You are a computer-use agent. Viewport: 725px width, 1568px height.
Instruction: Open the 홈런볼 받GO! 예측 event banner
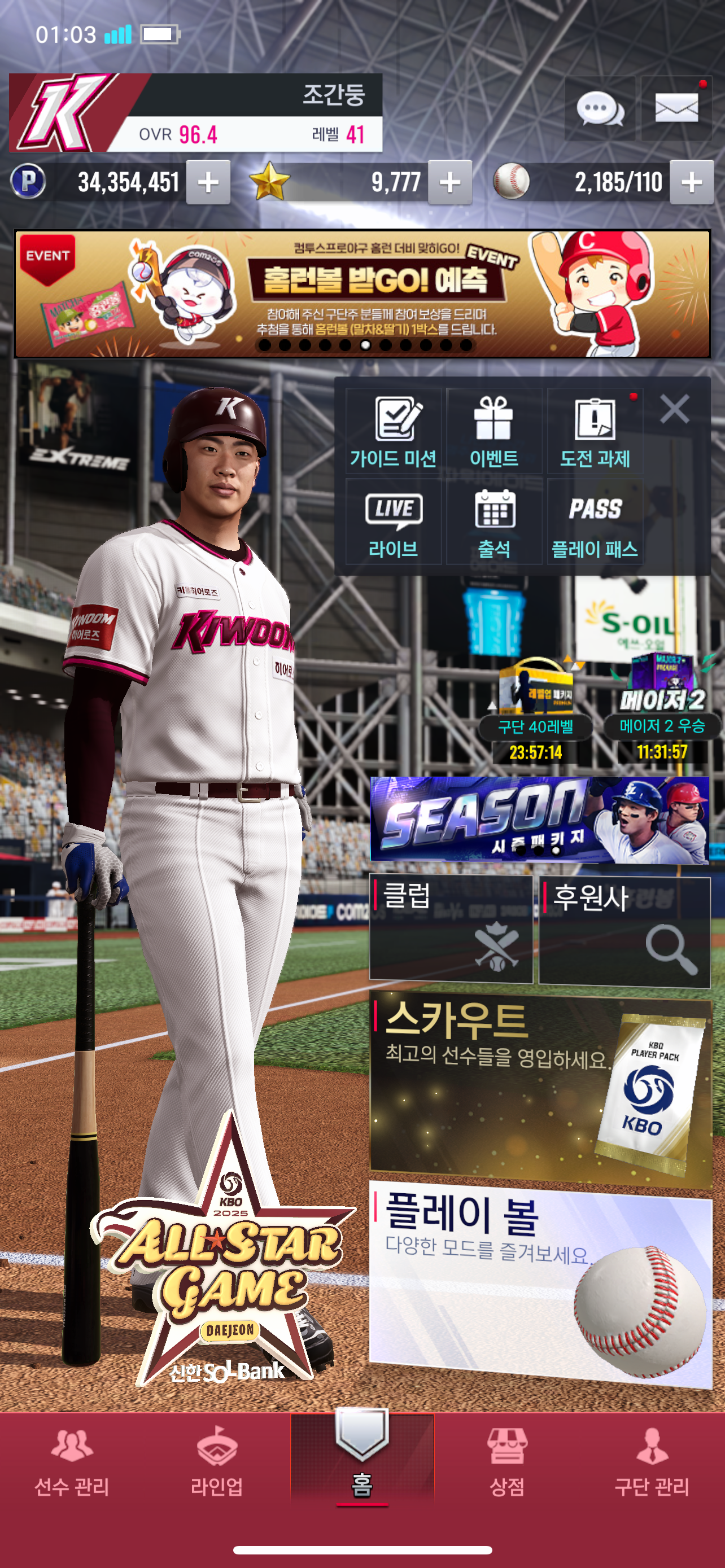[x=362, y=294]
